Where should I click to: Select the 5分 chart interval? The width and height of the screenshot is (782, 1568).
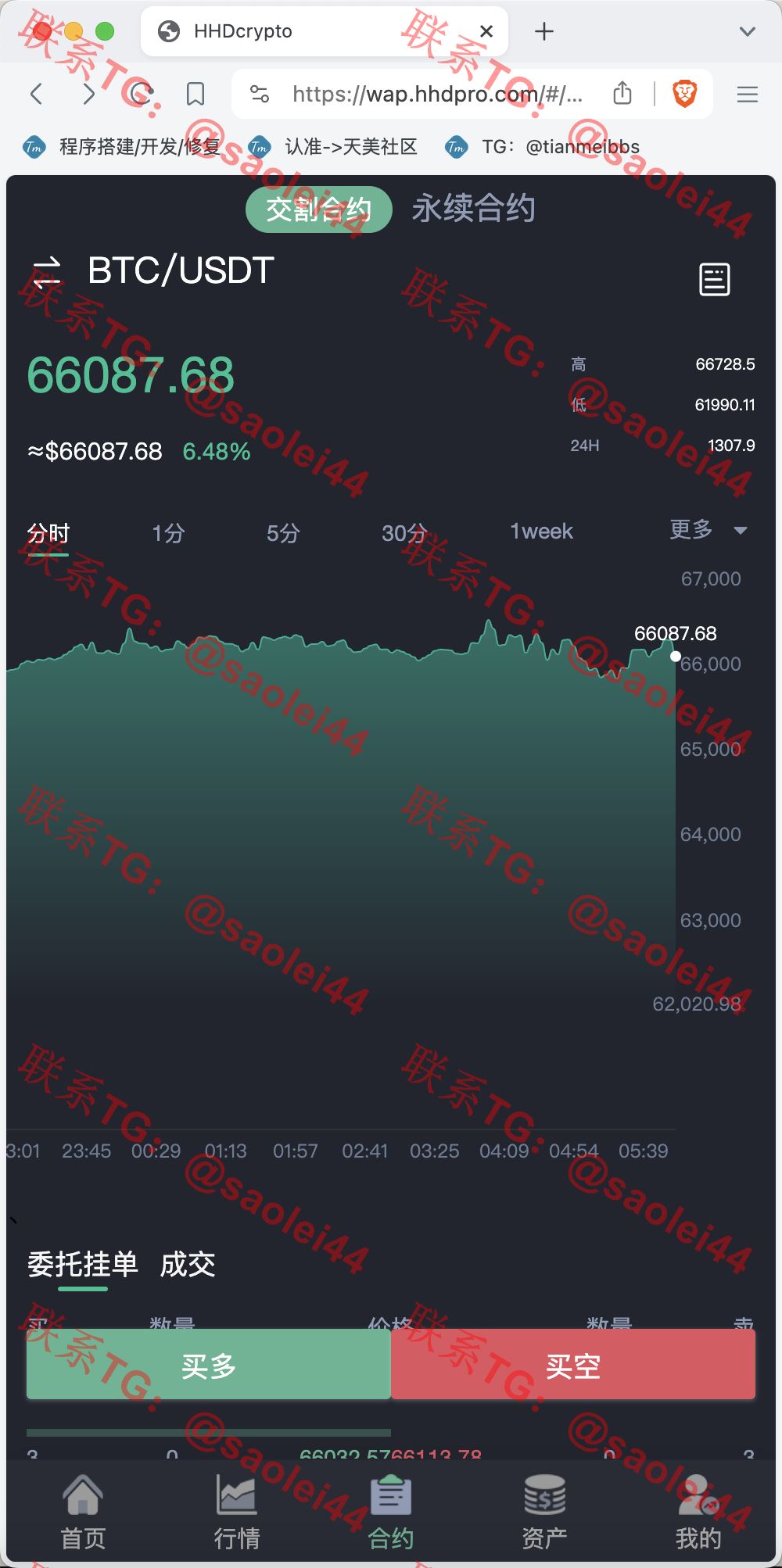tap(283, 533)
